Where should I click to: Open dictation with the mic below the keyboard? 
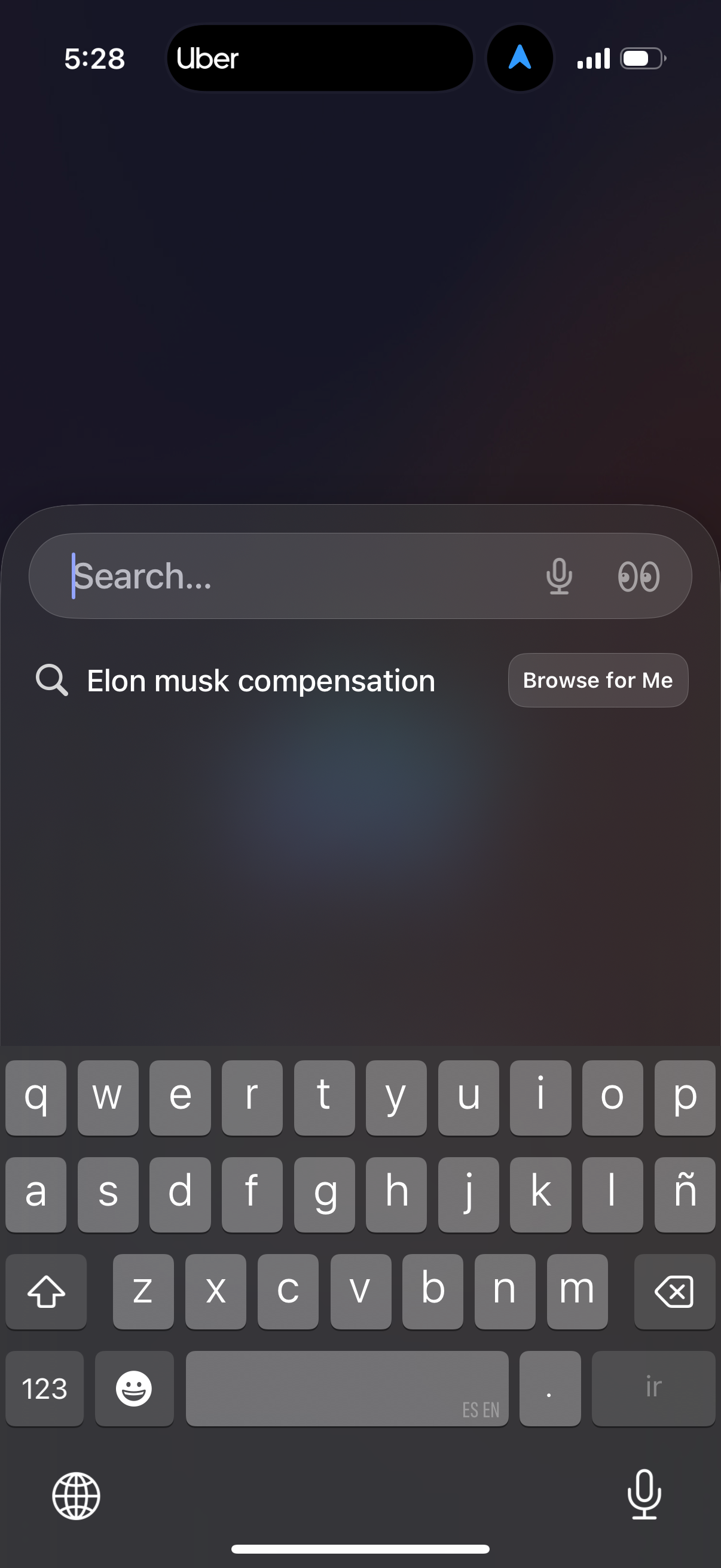click(x=644, y=1497)
